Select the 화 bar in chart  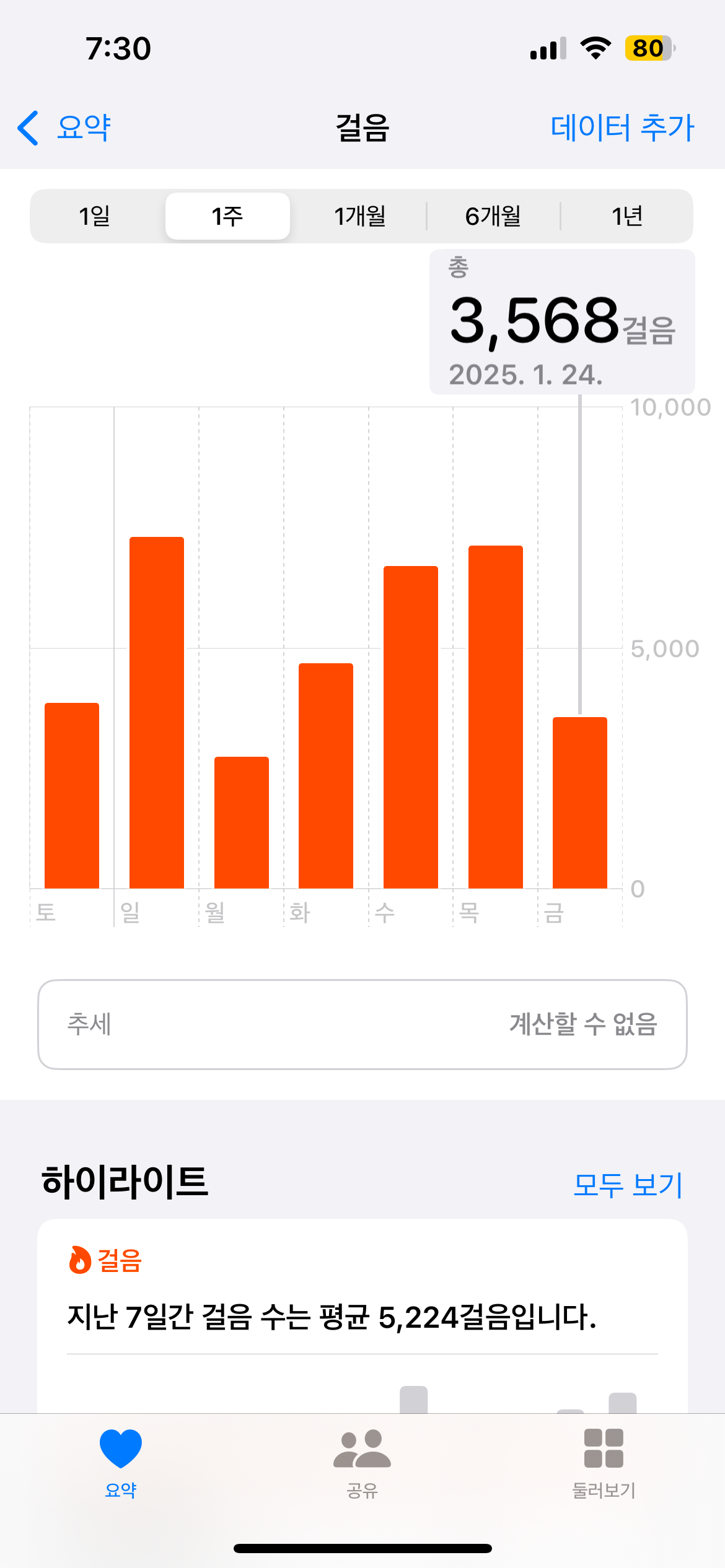pyautogui.click(x=326, y=776)
